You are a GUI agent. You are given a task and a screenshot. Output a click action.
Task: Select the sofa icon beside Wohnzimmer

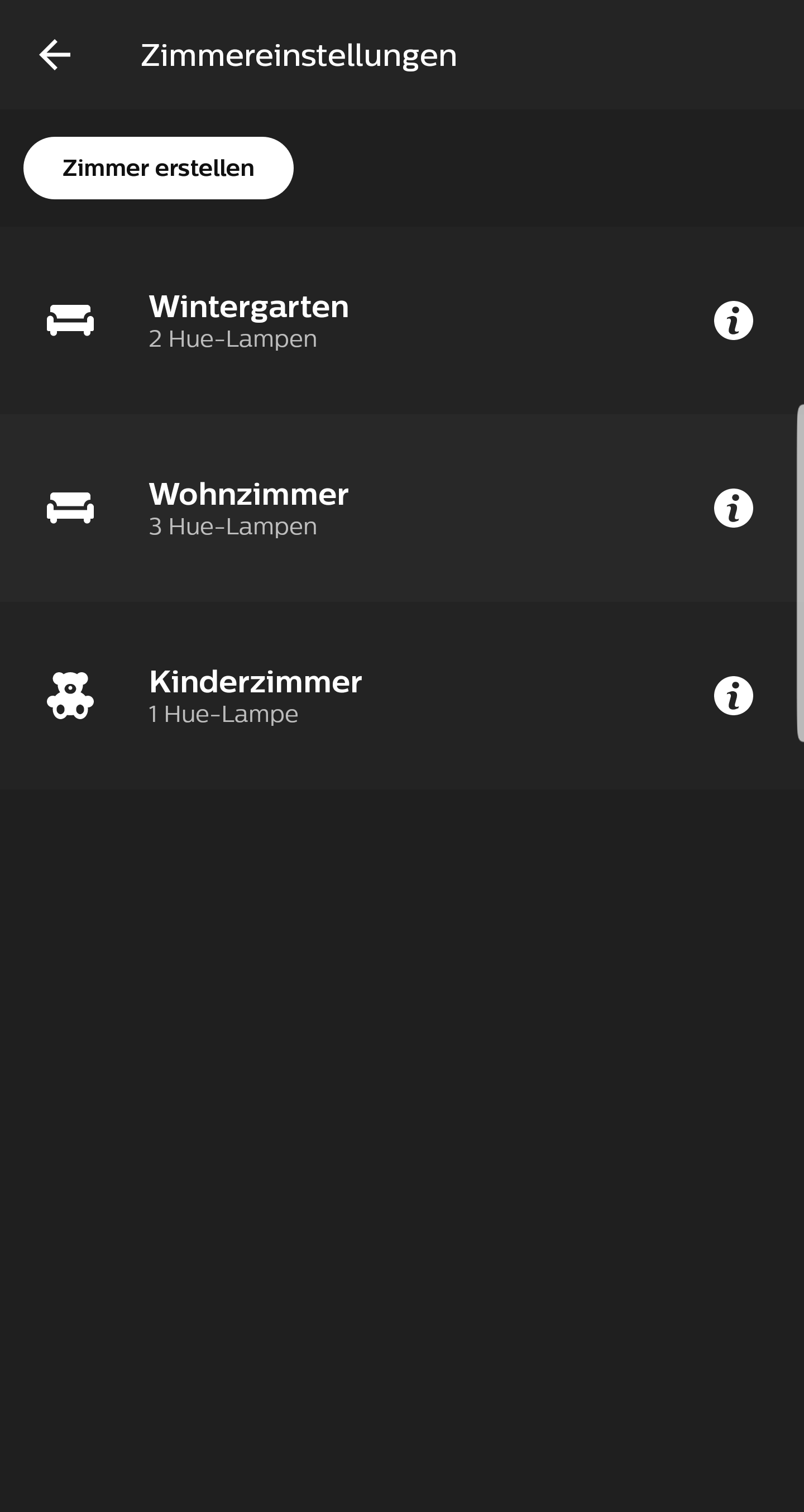[69, 507]
